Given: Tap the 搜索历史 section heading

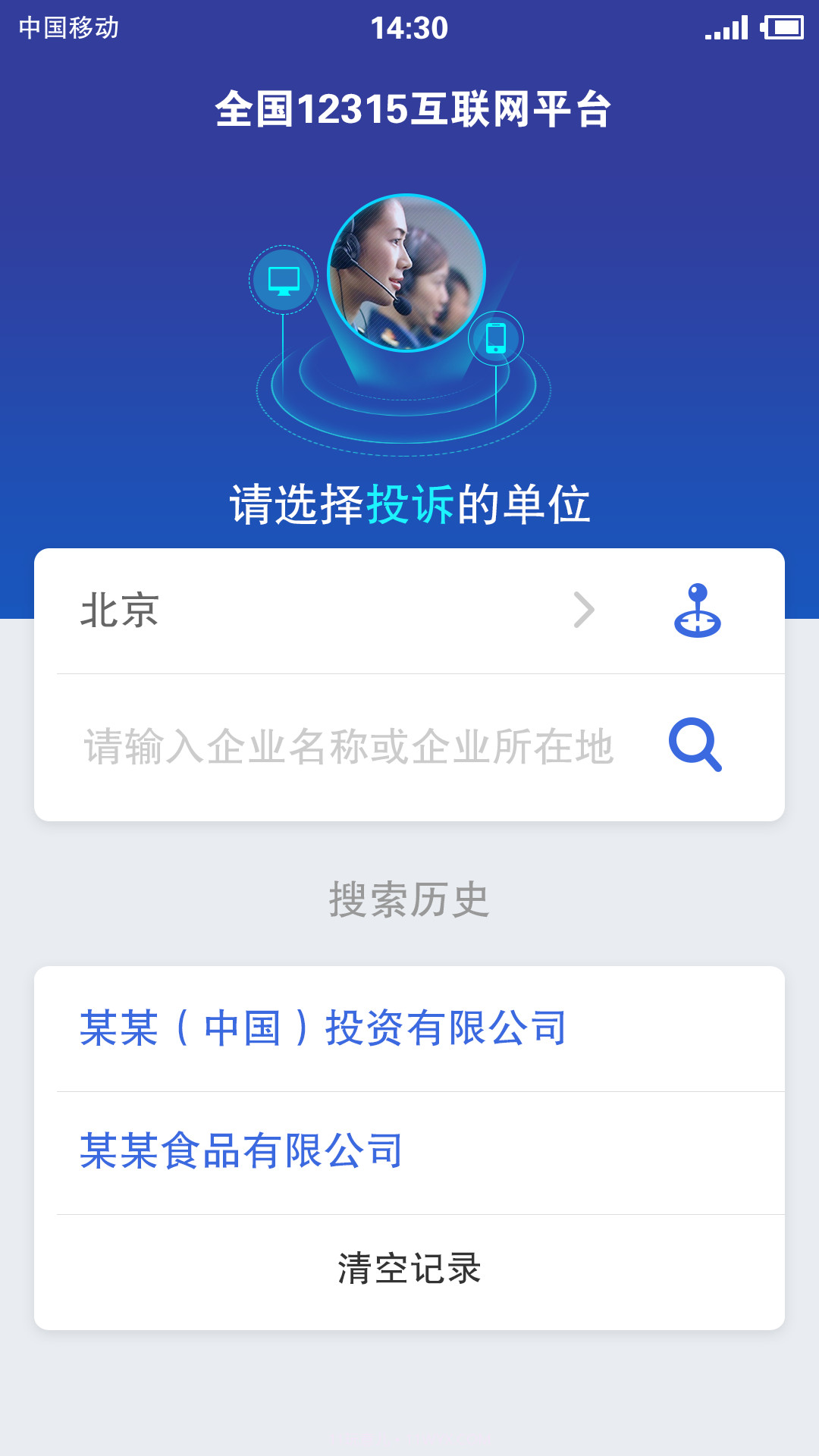Looking at the screenshot, I should [409, 897].
